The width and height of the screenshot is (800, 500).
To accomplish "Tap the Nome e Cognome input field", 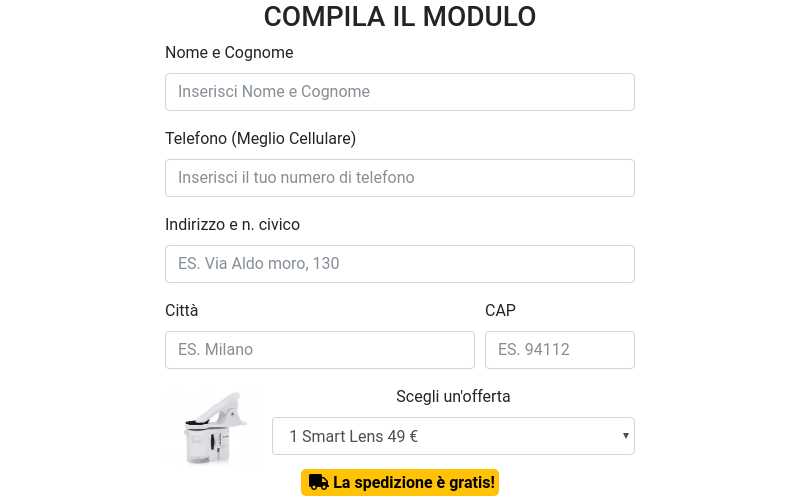I will pos(399,92).
